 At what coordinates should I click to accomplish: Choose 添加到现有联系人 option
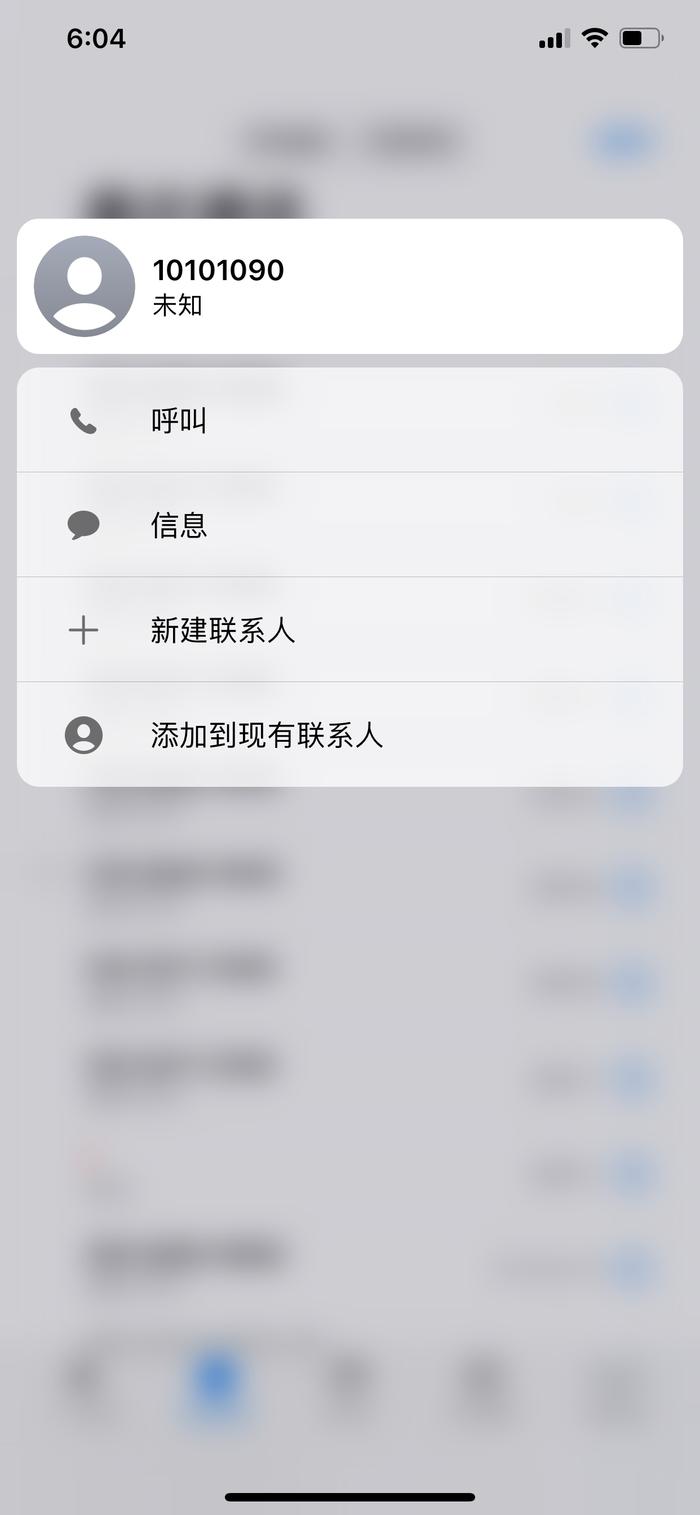[x=350, y=735]
